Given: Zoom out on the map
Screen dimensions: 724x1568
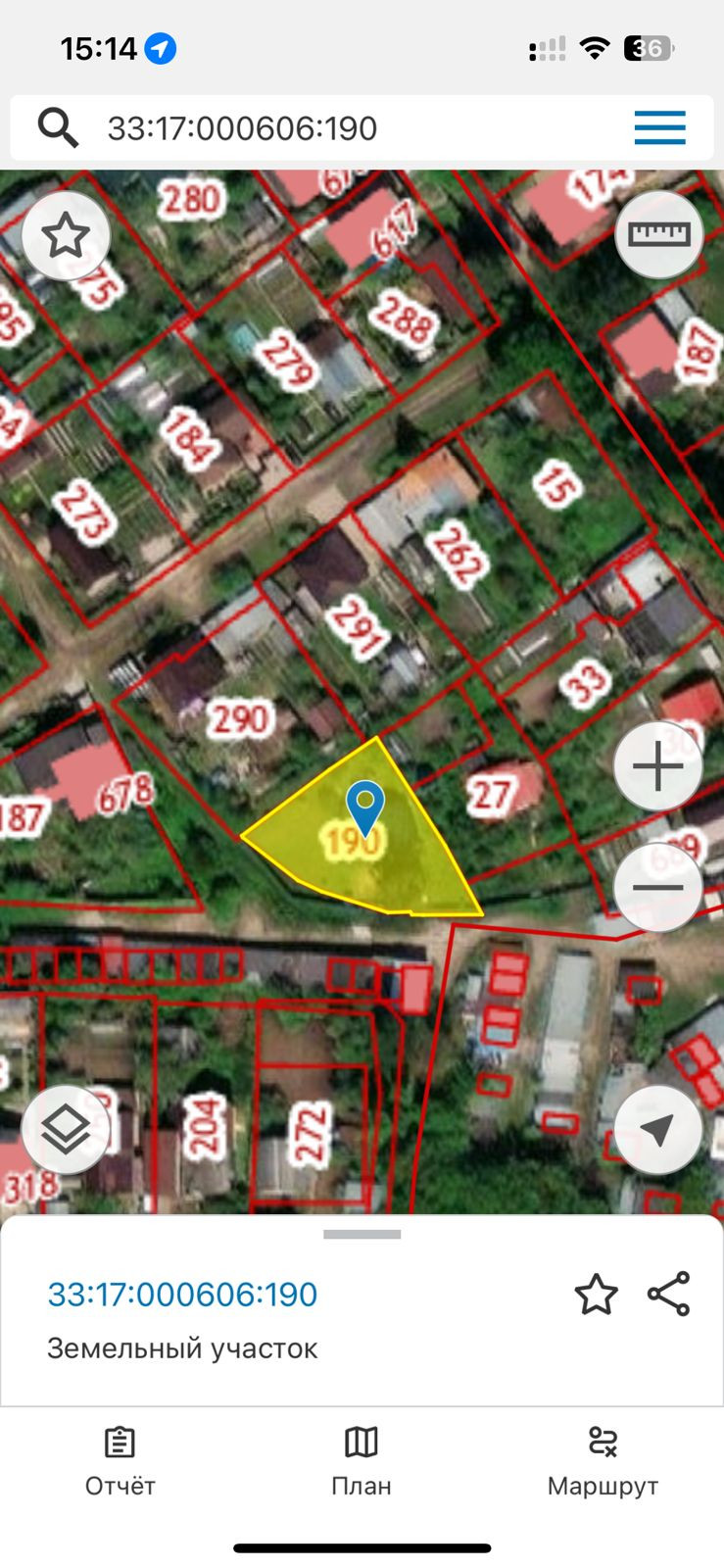Looking at the screenshot, I should (658, 888).
